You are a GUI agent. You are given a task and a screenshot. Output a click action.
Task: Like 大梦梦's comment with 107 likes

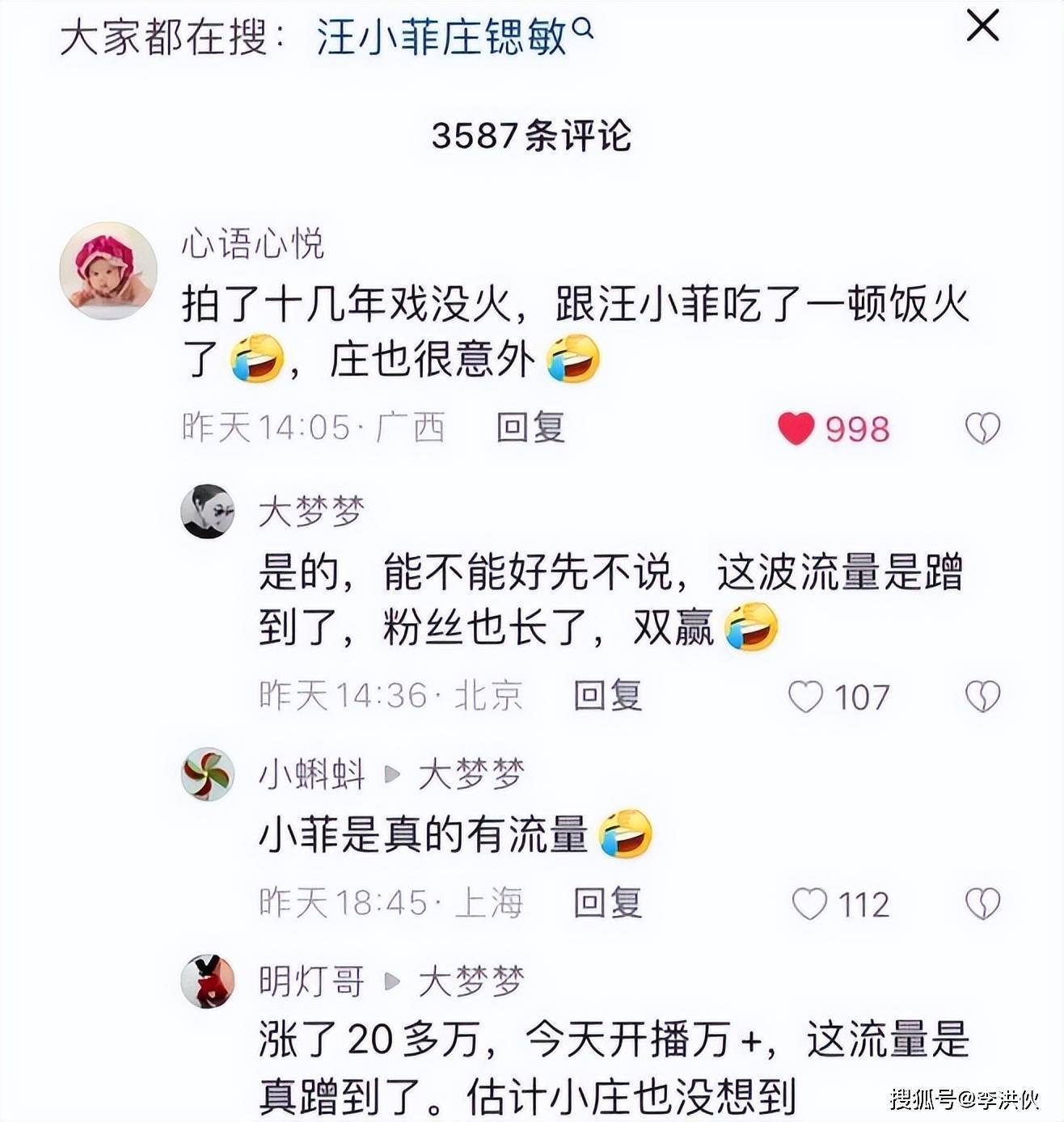(805, 696)
